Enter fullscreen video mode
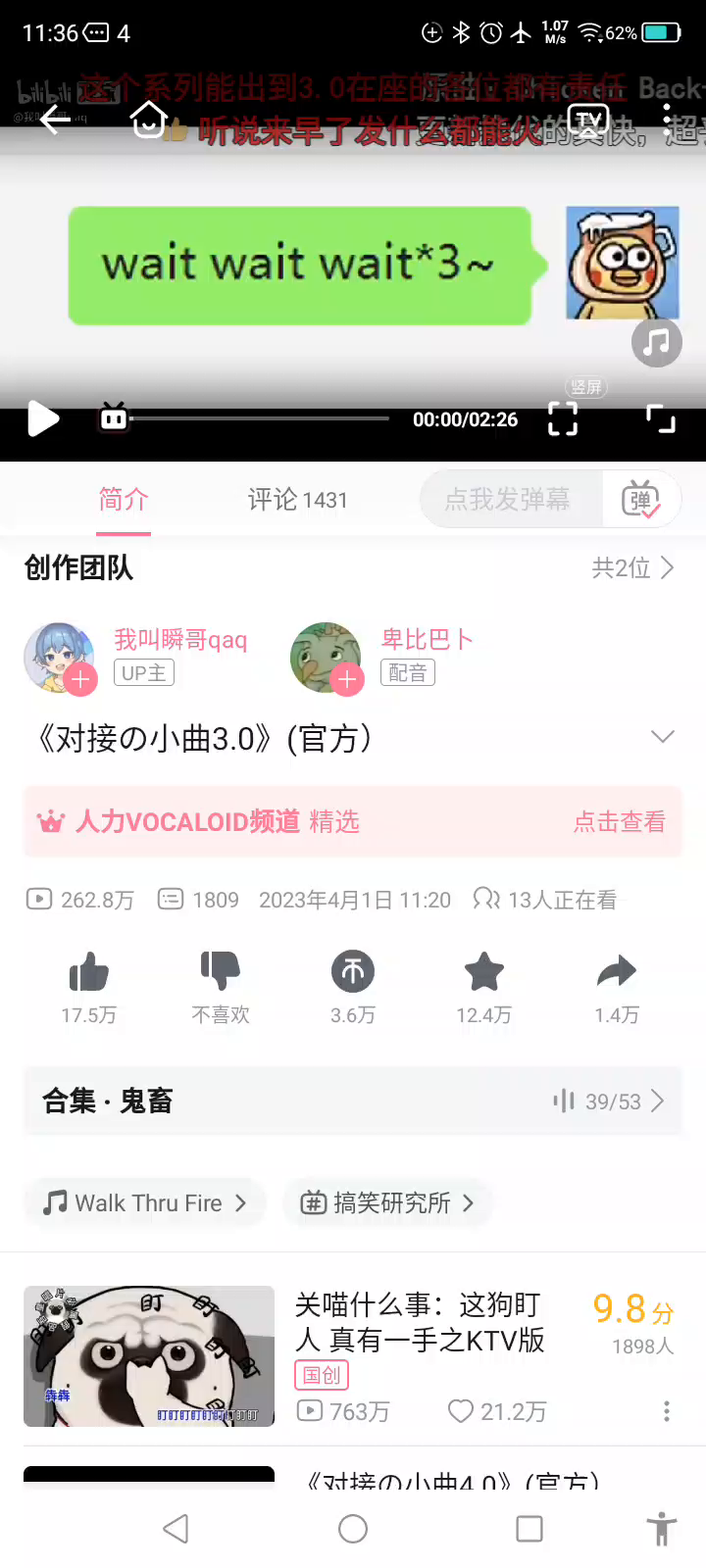This screenshot has height=1568, width=706. pyautogui.click(x=661, y=419)
